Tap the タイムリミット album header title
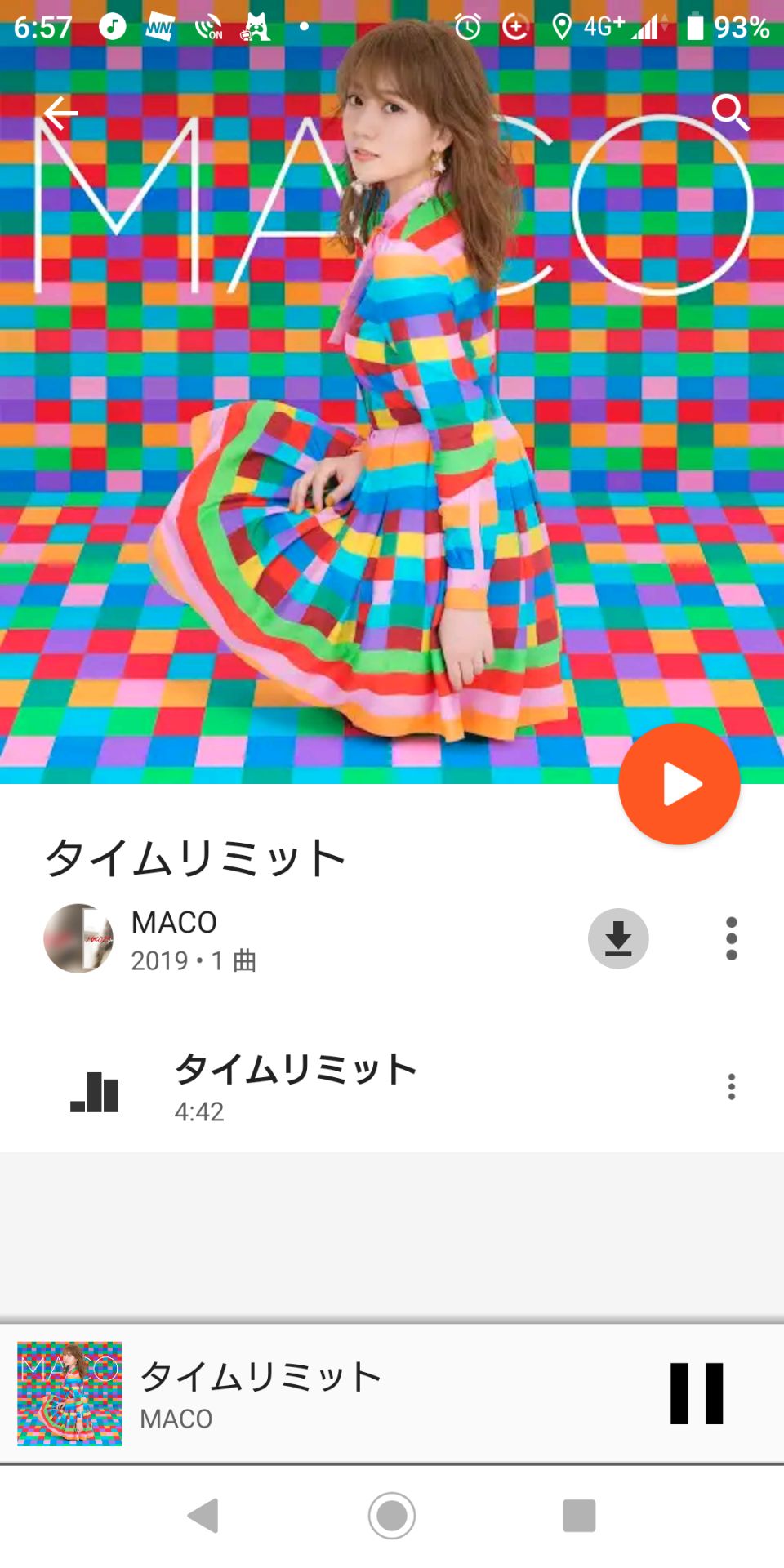Image resolution: width=784 pixels, height=1568 pixels. (x=196, y=856)
